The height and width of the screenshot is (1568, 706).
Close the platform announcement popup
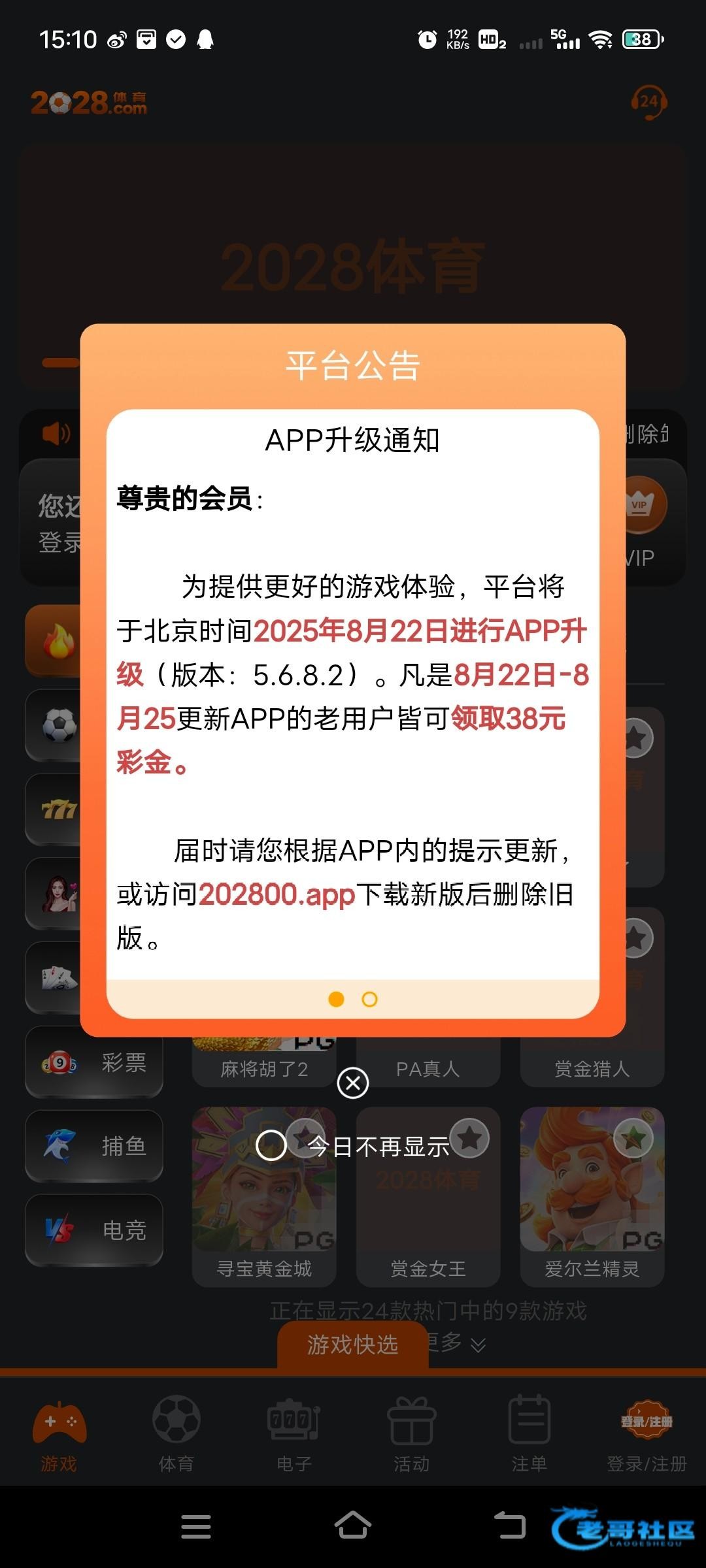(x=353, y=1083)
